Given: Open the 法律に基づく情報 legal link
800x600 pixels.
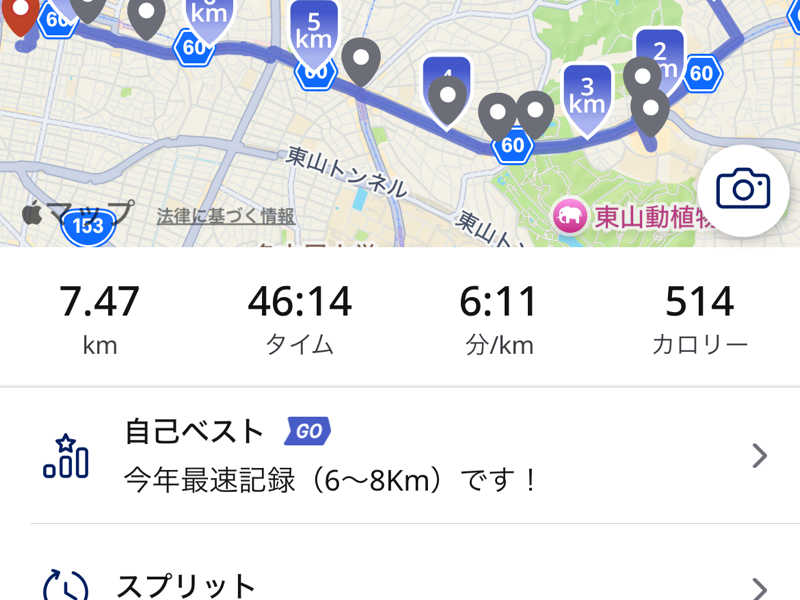Looking at the screenshot, I should coord(225,216).
